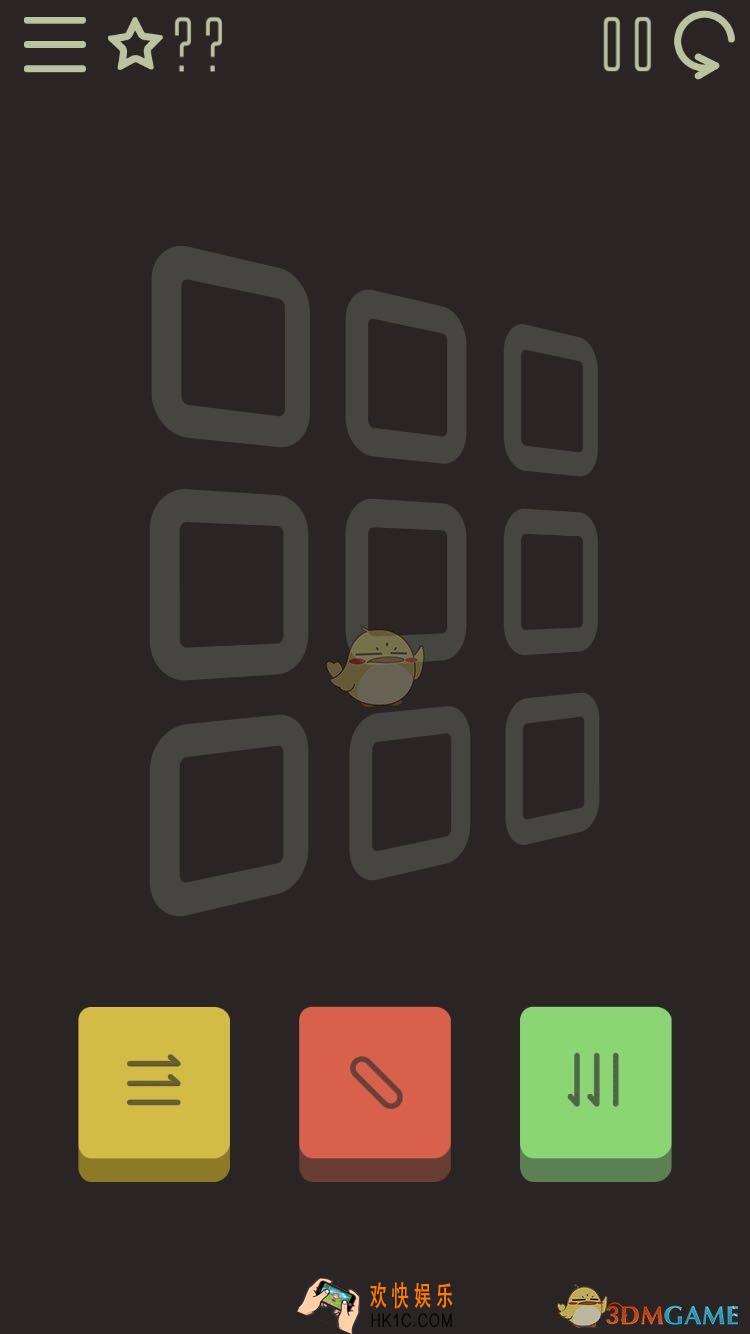
Task: Open the hamburger menu
Action: [54, 45]
